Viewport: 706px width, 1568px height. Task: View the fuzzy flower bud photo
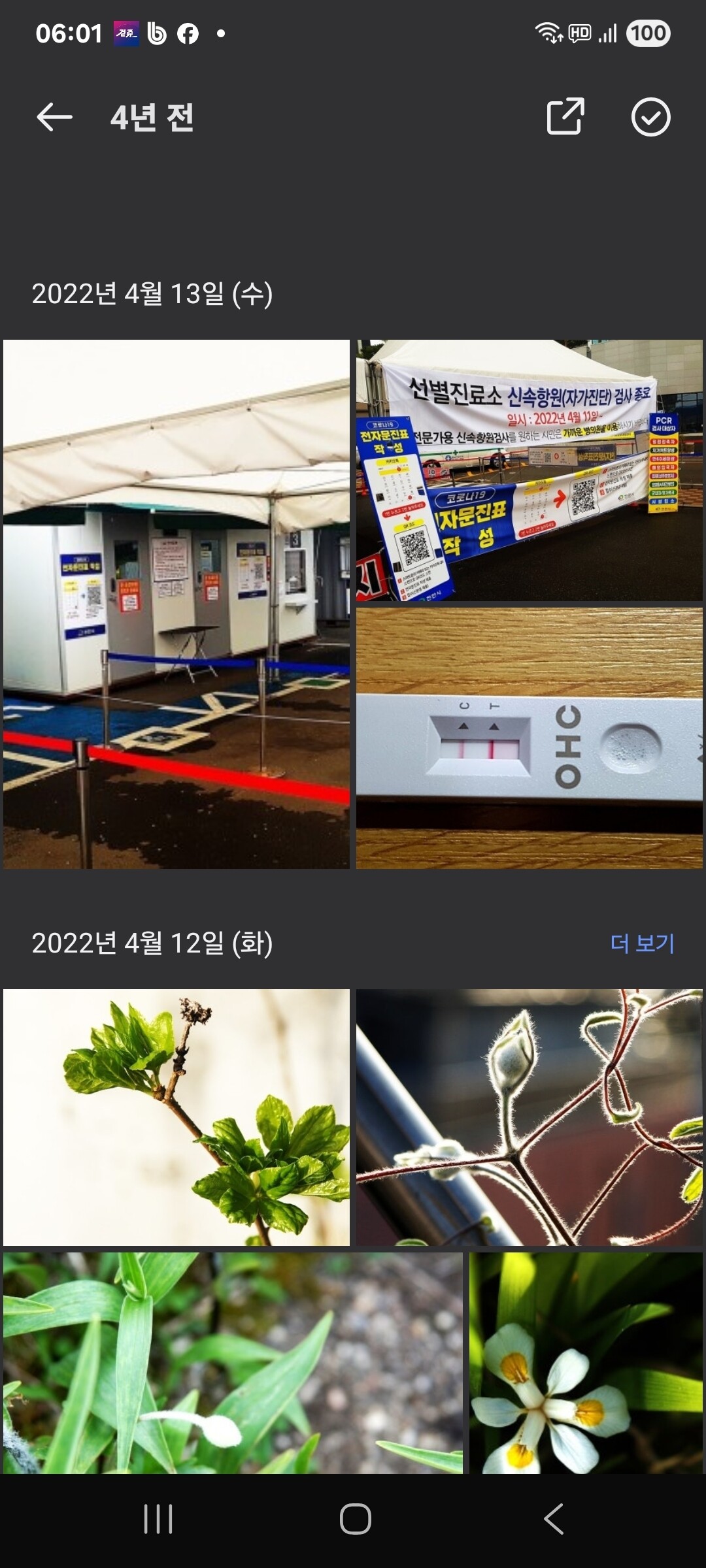pos(529,1117)
